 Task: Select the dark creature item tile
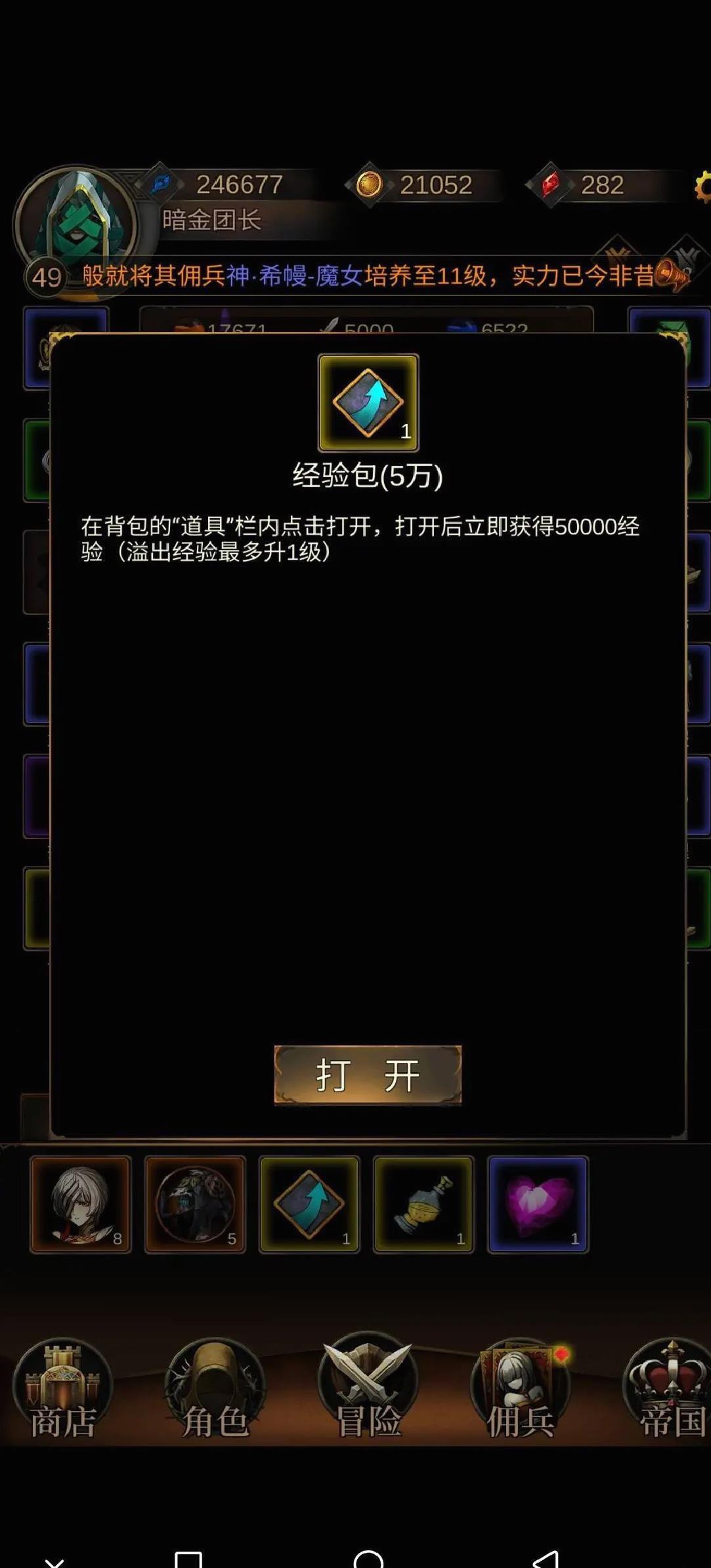click(195, 1205)
